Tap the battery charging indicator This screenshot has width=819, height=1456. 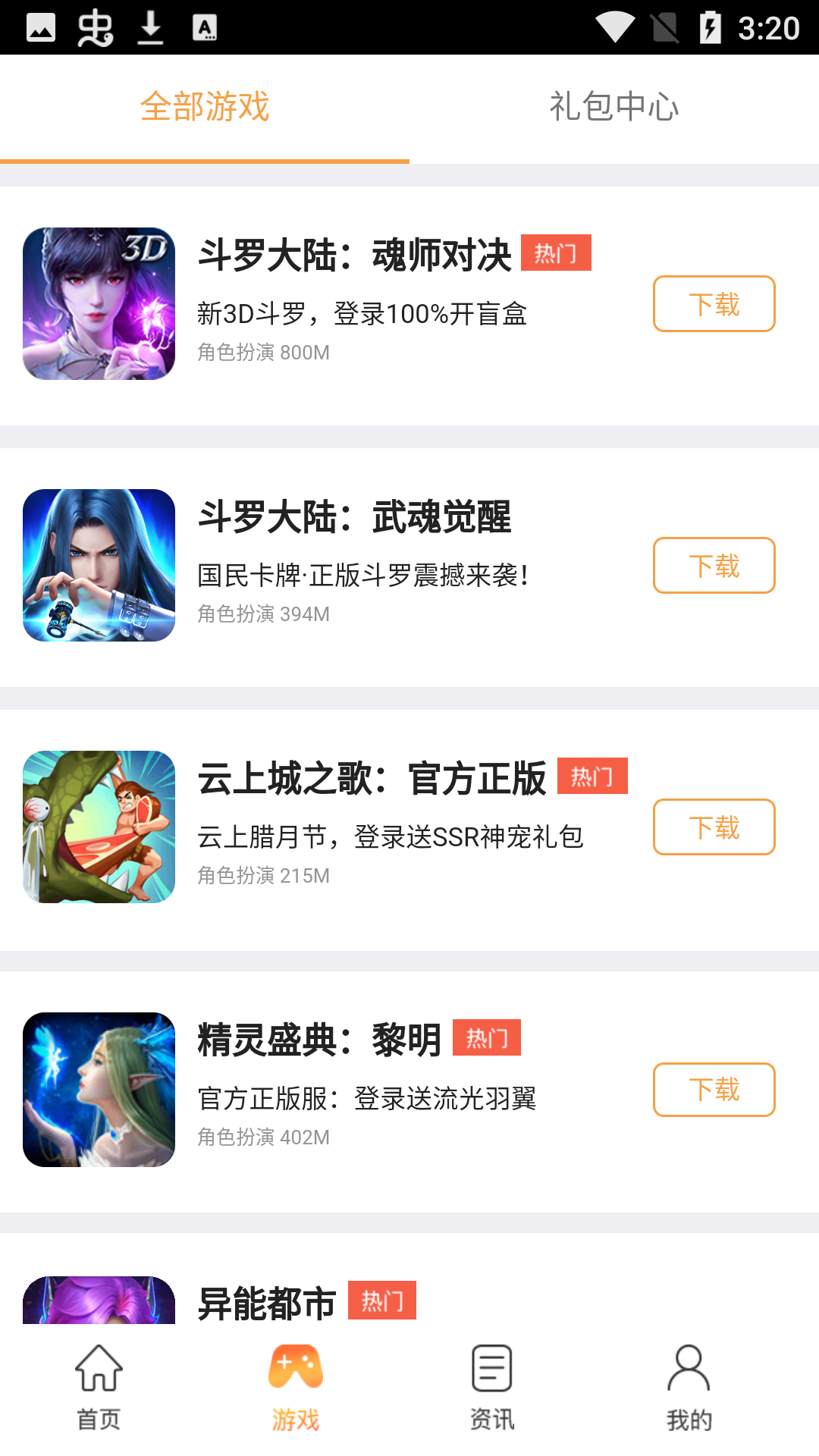710,25
